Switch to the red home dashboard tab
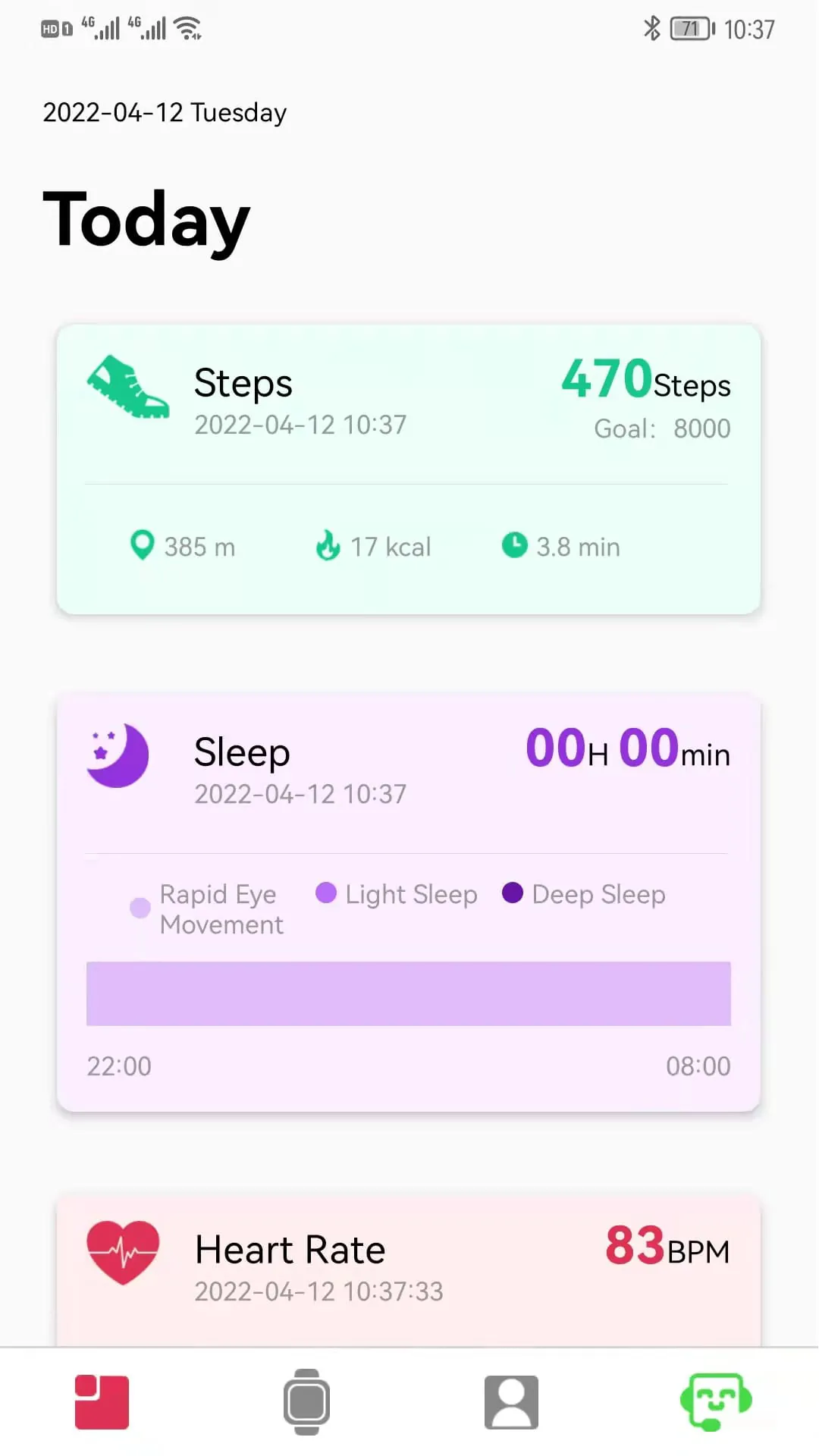This screenshot has height=1456, width=819. tap(102, 1401)
